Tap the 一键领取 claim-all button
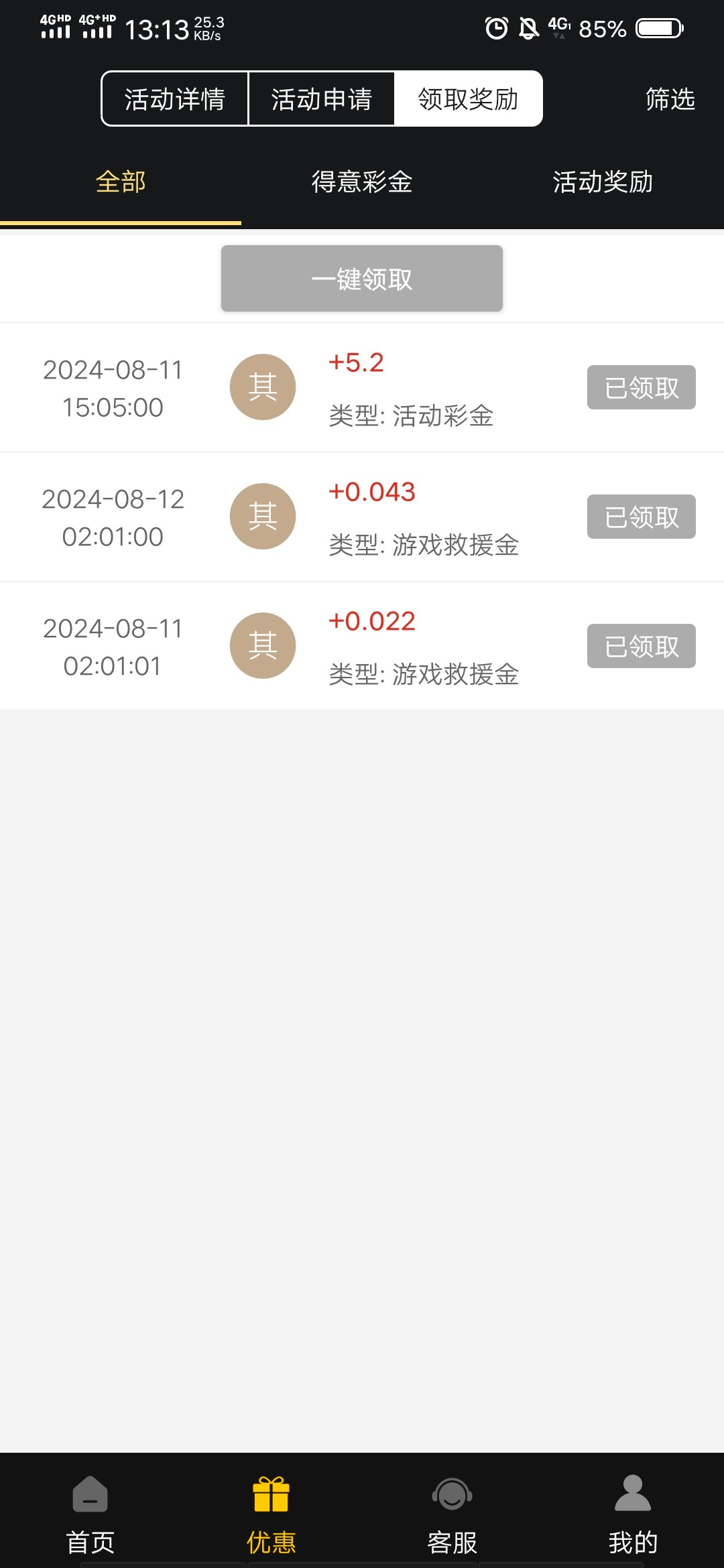The width and height of the screenshot is (724, 1568). (362, 279)
